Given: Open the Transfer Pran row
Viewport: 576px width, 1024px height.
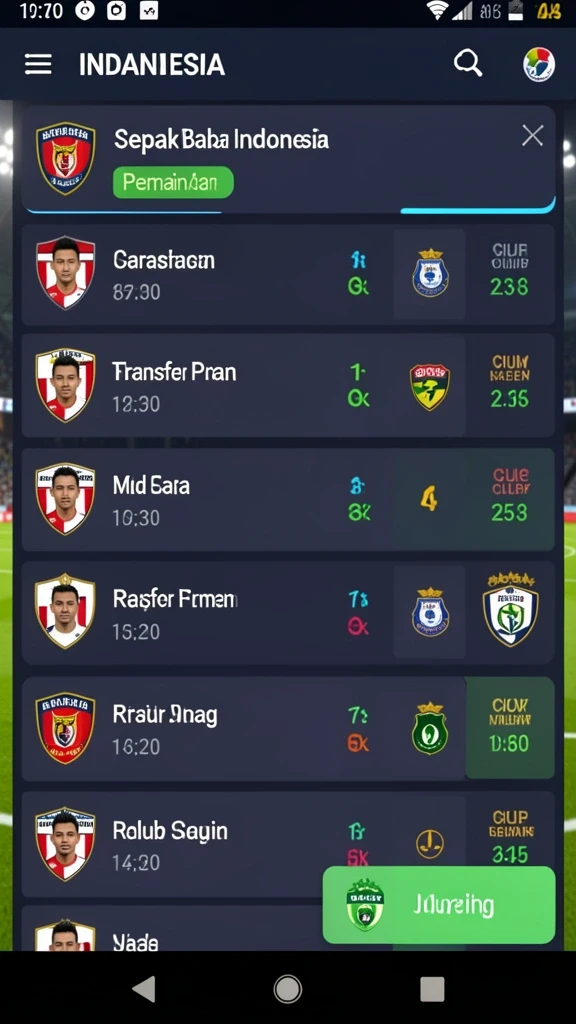Looking at the screenshot, I should click(x=288, y=385).
